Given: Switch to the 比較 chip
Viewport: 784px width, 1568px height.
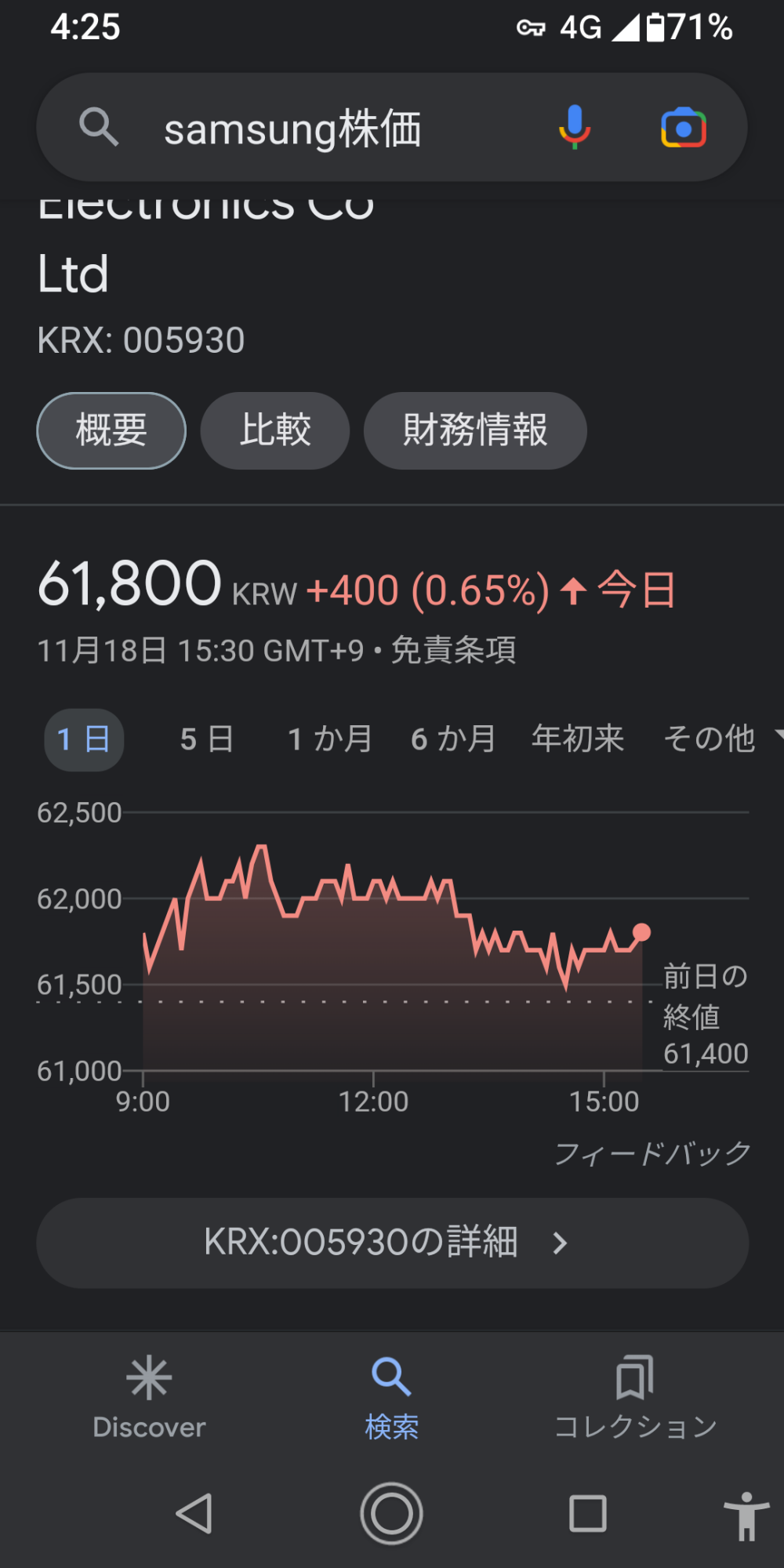Looking at the screenshot, I should (x=275, y=430).
